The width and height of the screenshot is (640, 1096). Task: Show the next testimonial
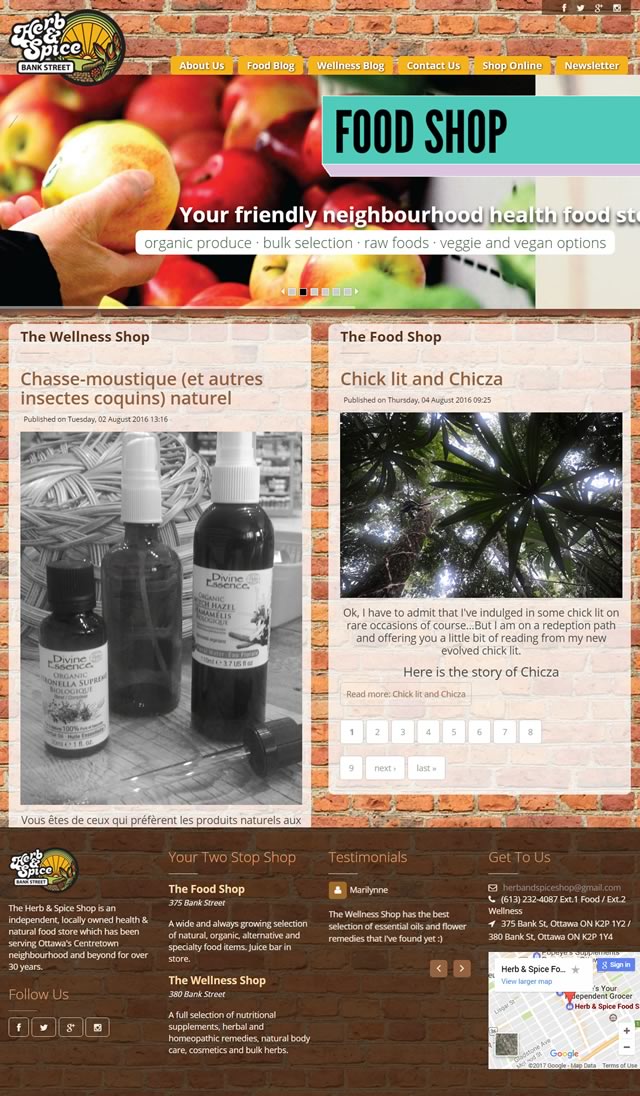coord(462,968)
